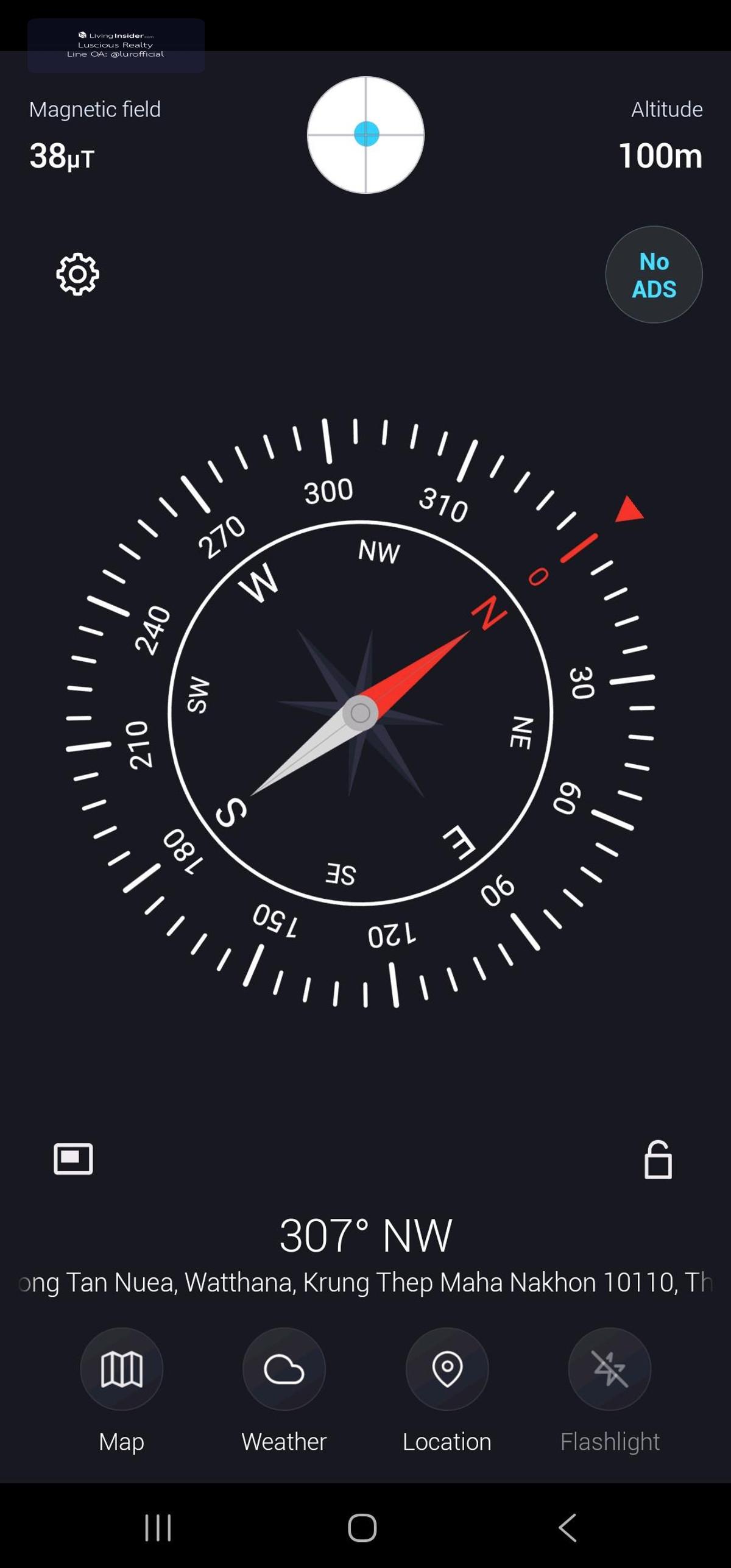This screenshot has width=731, height=1568.
Task: Lock the compass with the padlock icon
Action: 658,1160
